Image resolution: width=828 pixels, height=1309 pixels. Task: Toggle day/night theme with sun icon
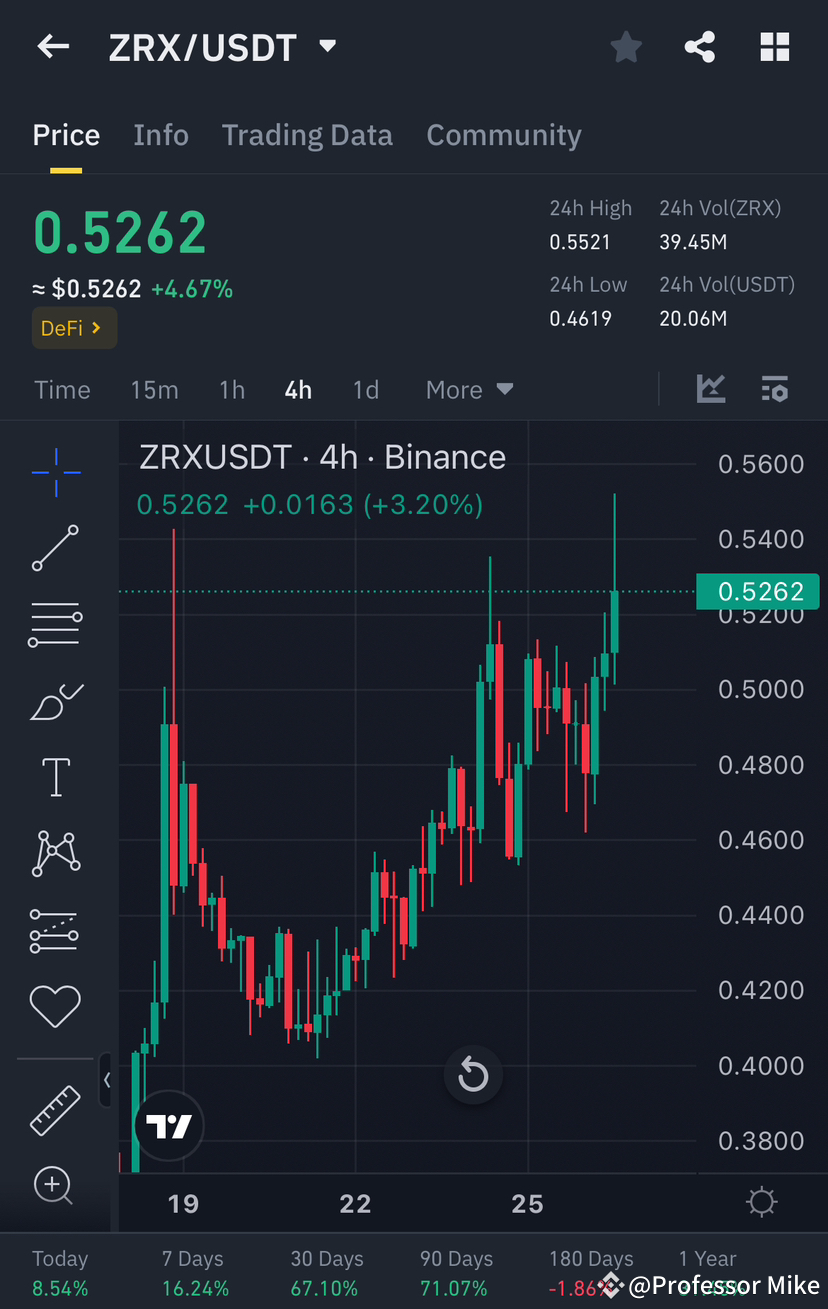(761, 1203)
